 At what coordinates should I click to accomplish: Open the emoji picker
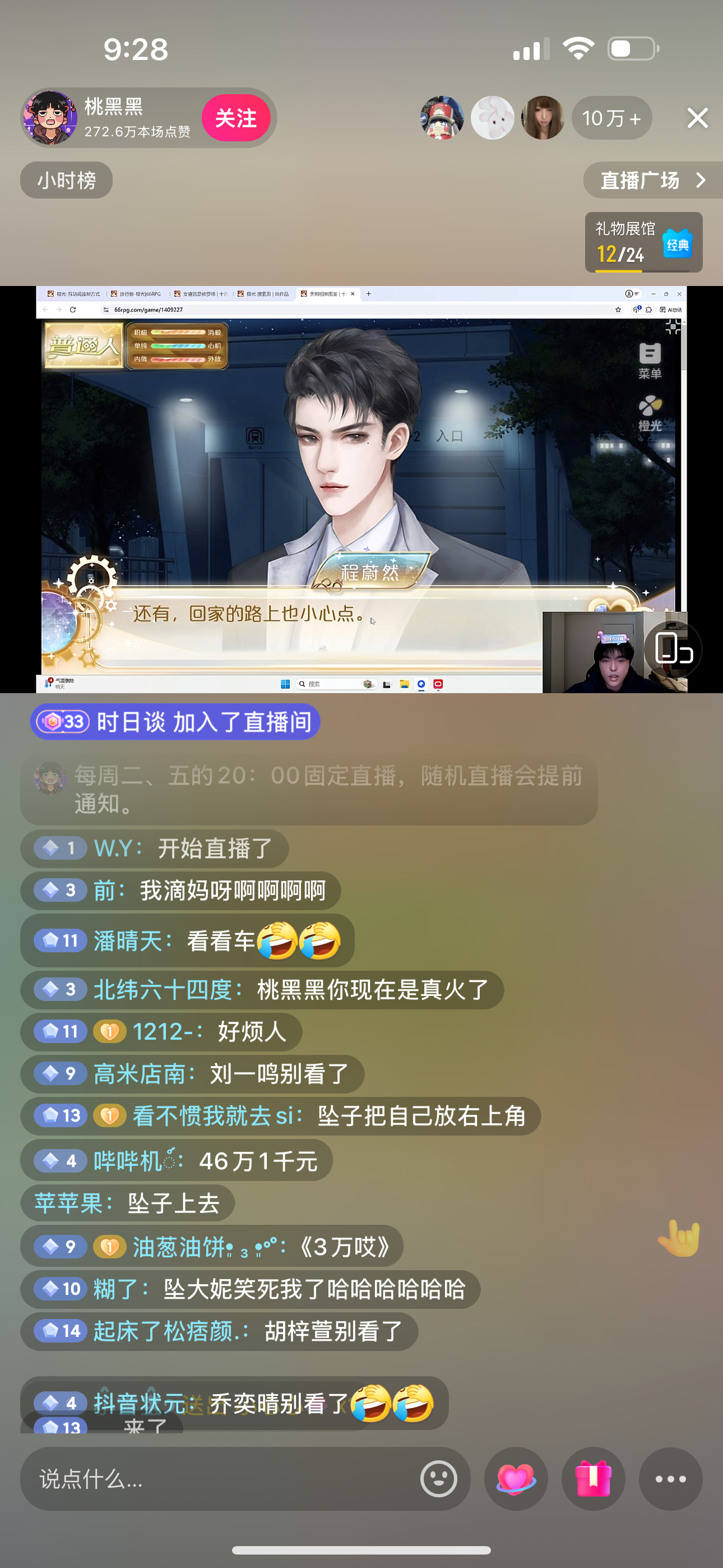point(438,1478)
